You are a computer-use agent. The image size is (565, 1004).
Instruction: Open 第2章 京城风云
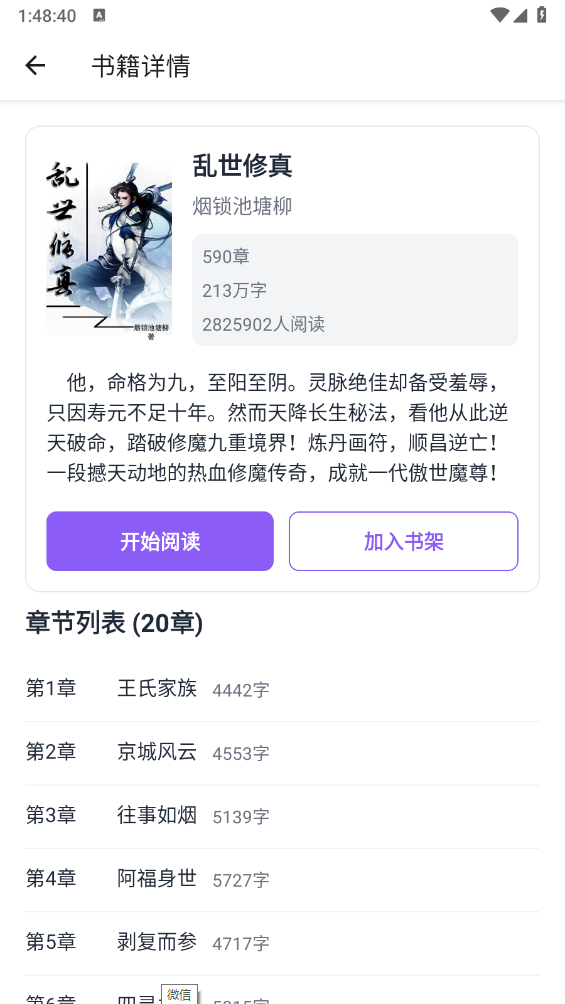tap(282, 753)
